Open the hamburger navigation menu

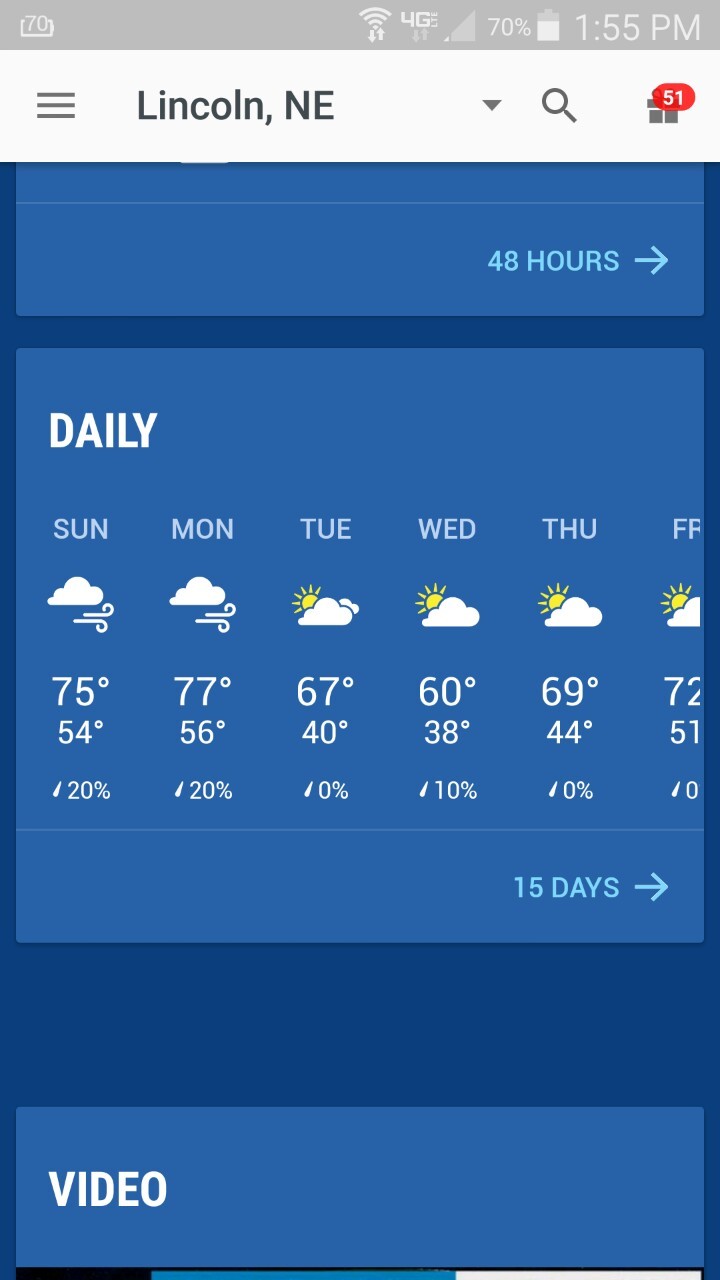pyautogui.click(x=56, y=106)
